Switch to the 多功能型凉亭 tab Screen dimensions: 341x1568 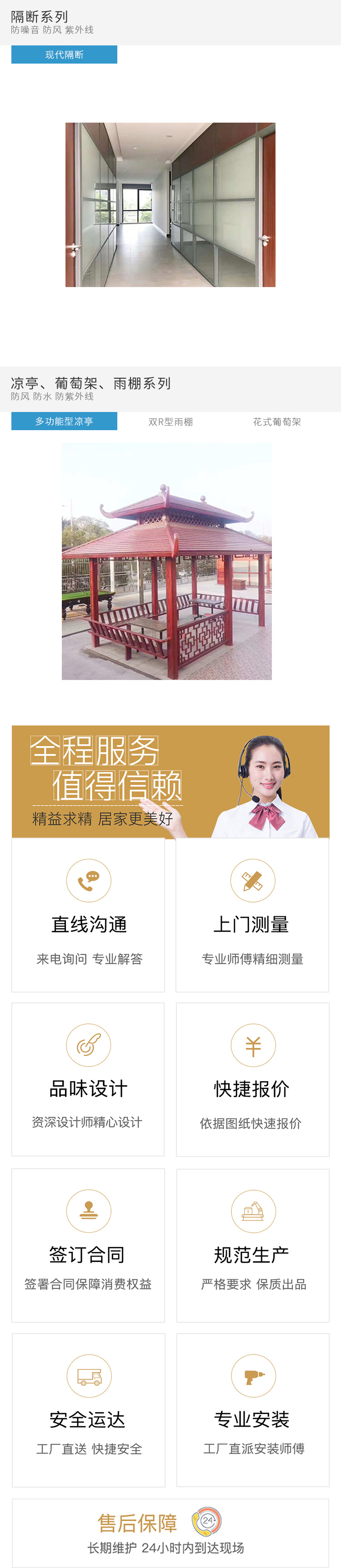[x=64, y=421]
